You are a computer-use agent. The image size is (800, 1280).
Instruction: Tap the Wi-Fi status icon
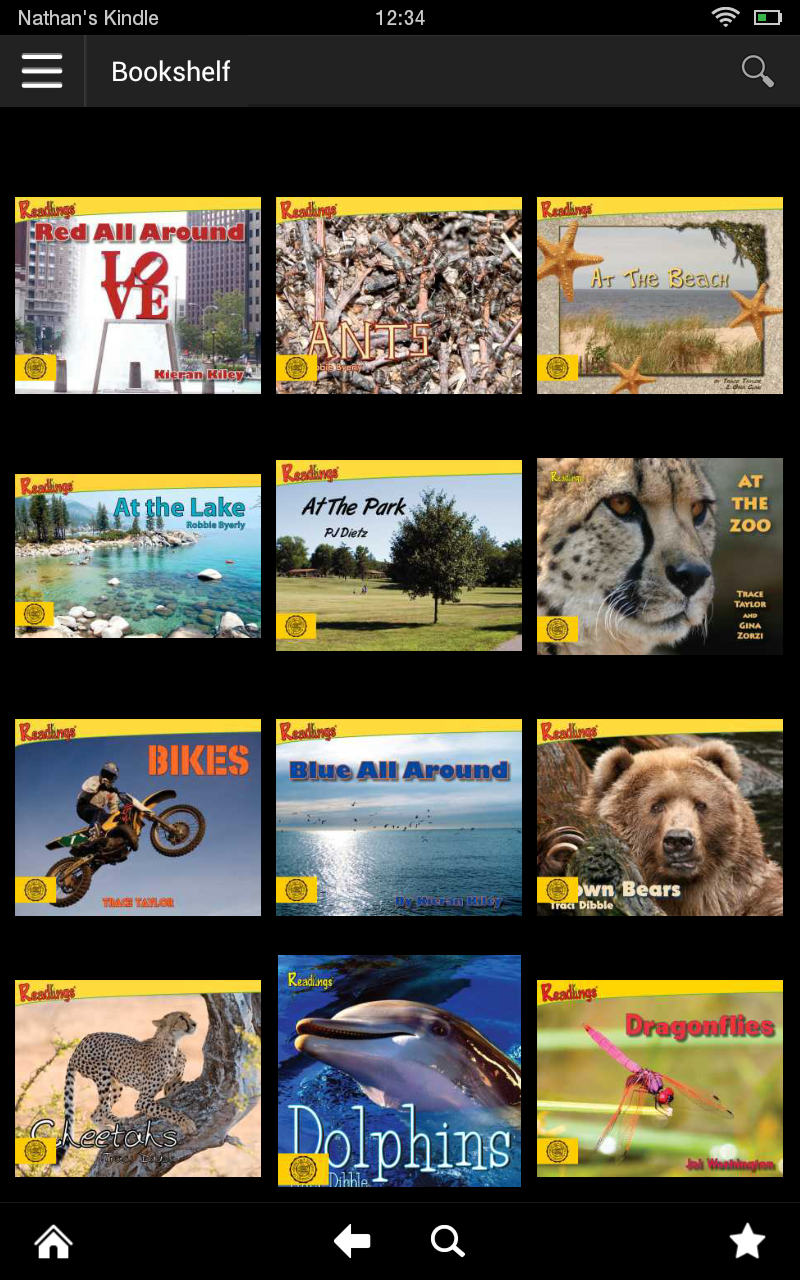(725, 16)
